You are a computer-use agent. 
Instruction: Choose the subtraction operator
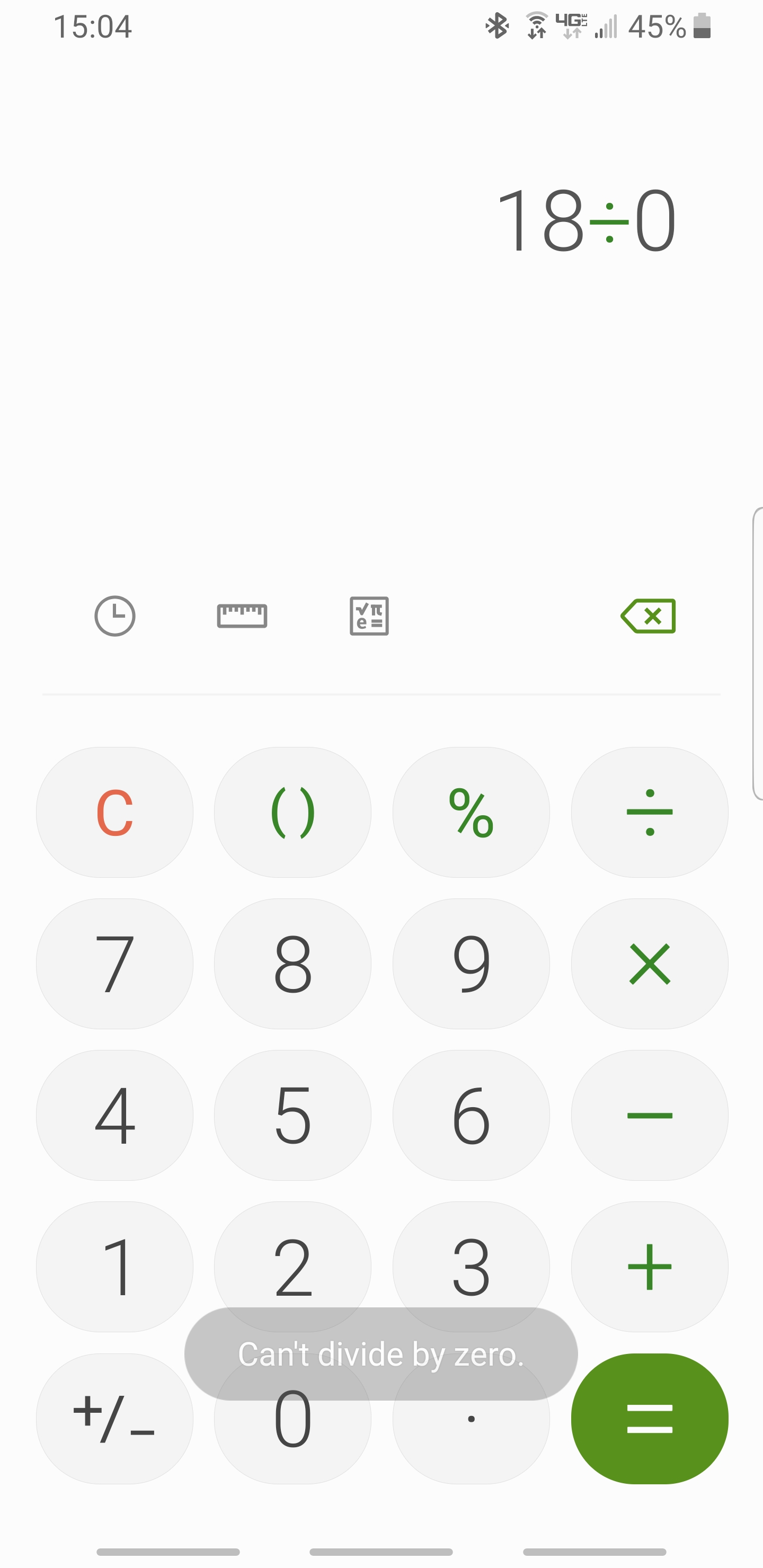coord(649,1115)
